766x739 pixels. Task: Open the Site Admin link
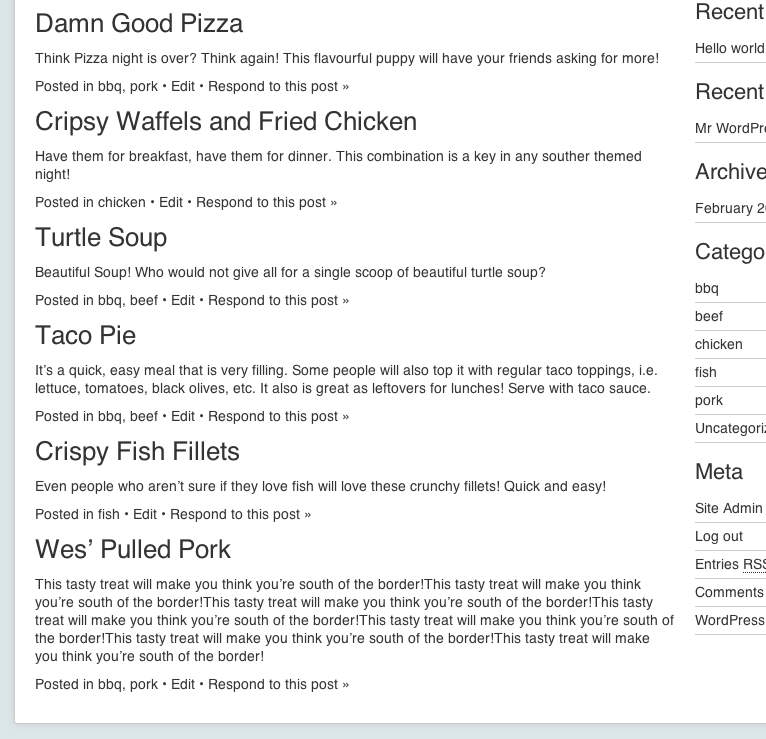pyautogui.click(x=729, y=509)
